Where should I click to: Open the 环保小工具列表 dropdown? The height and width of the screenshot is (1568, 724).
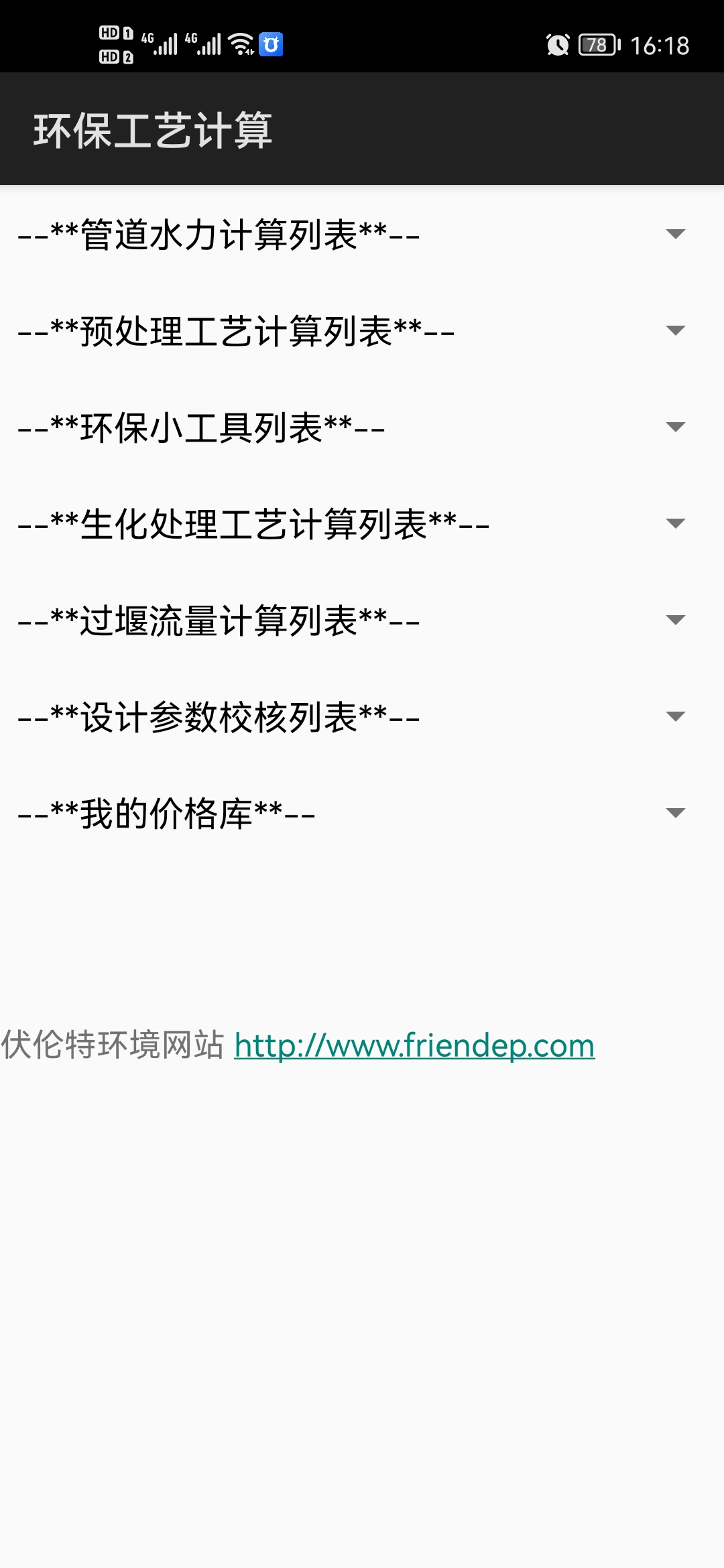coord(362,427)
